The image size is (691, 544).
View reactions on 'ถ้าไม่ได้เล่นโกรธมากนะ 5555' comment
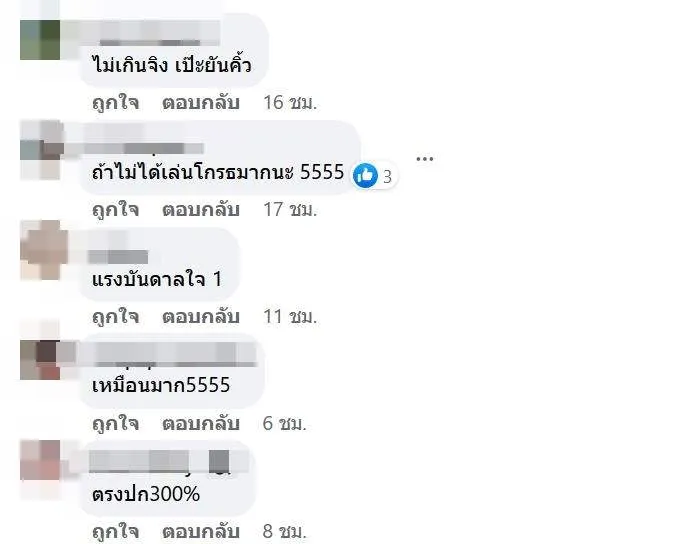(x=374, y=176)
